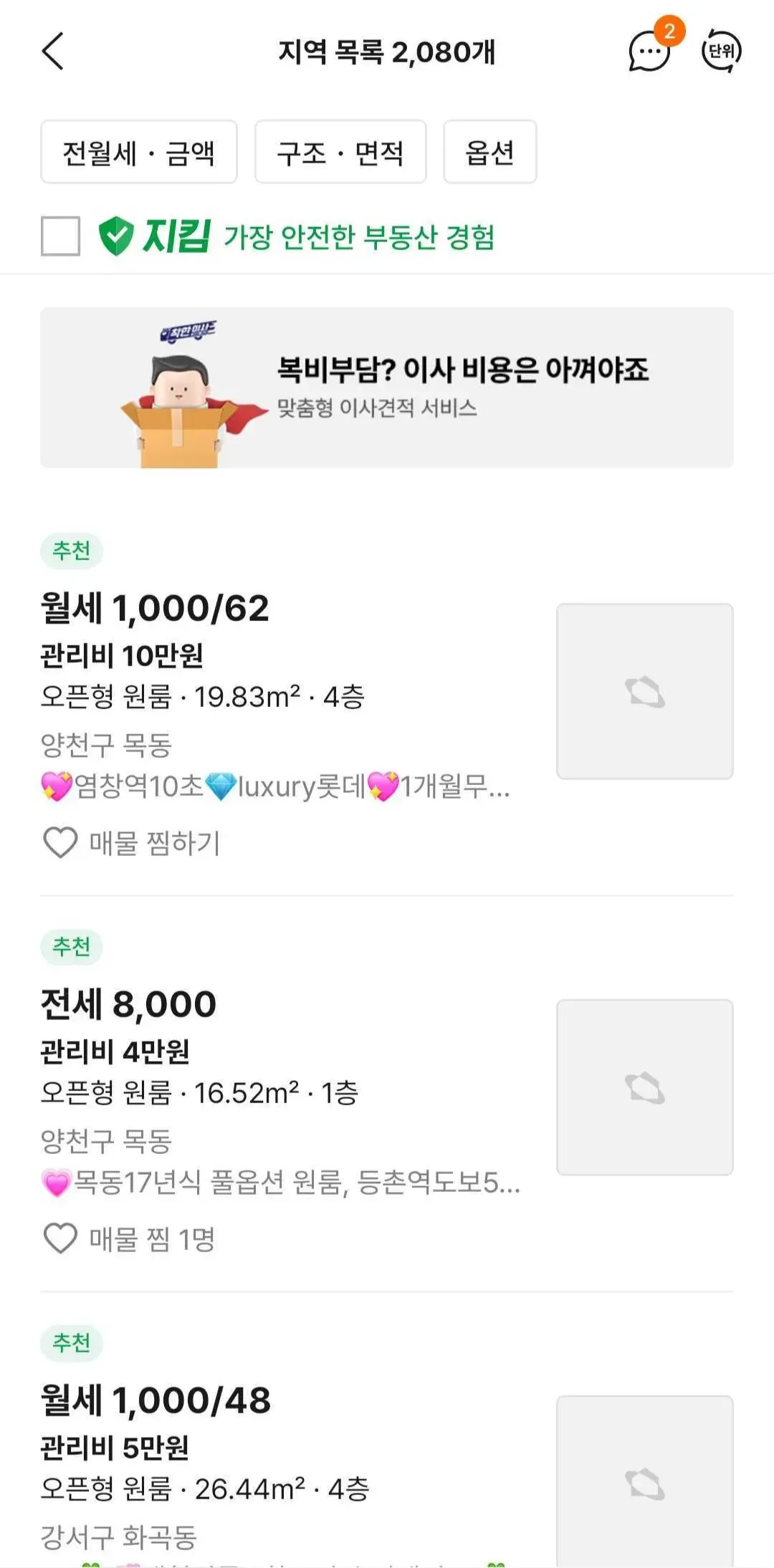Like the 월세 1,000/62 listing with the heart
Screen dimensions: 774x1568
pos(60,842)
